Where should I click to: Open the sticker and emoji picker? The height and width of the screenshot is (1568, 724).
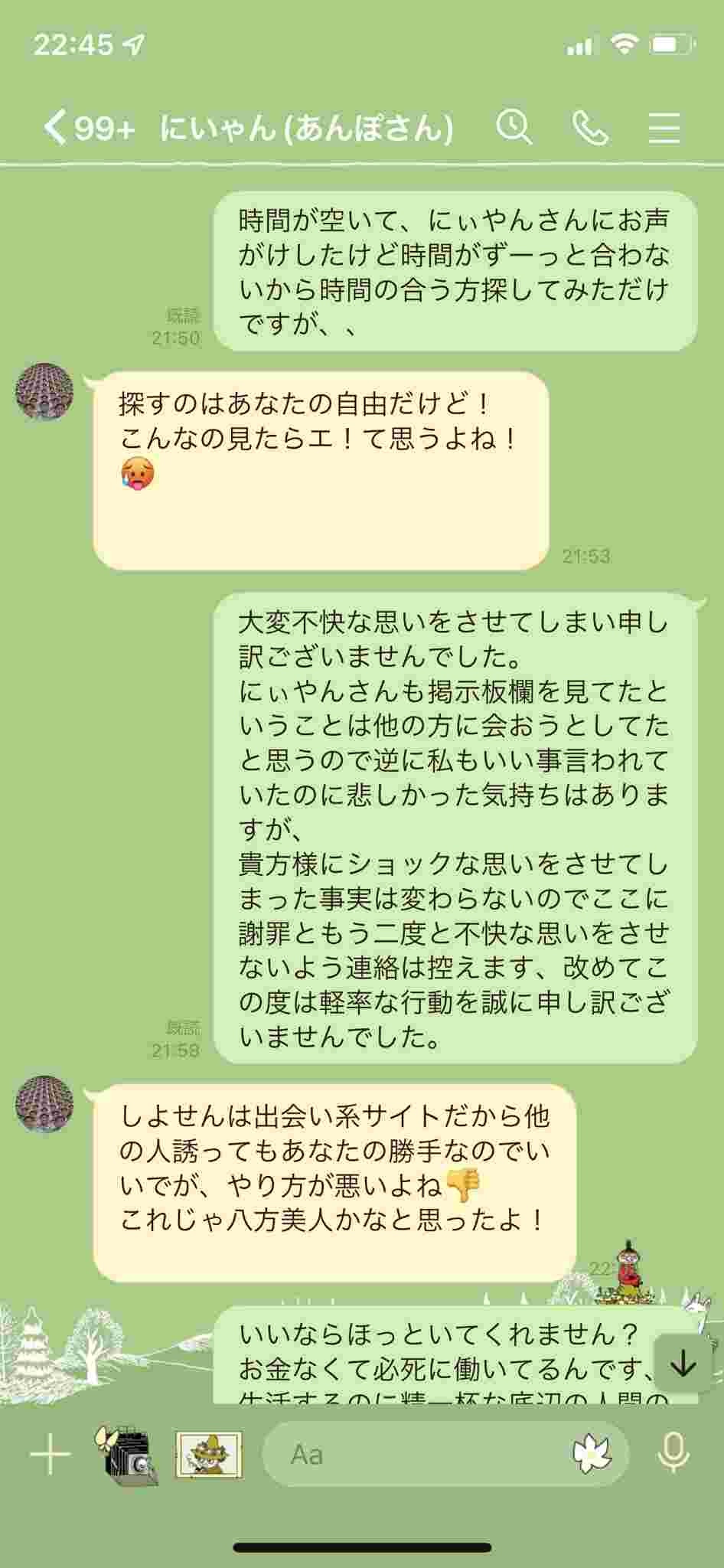tap(592, 1453)
